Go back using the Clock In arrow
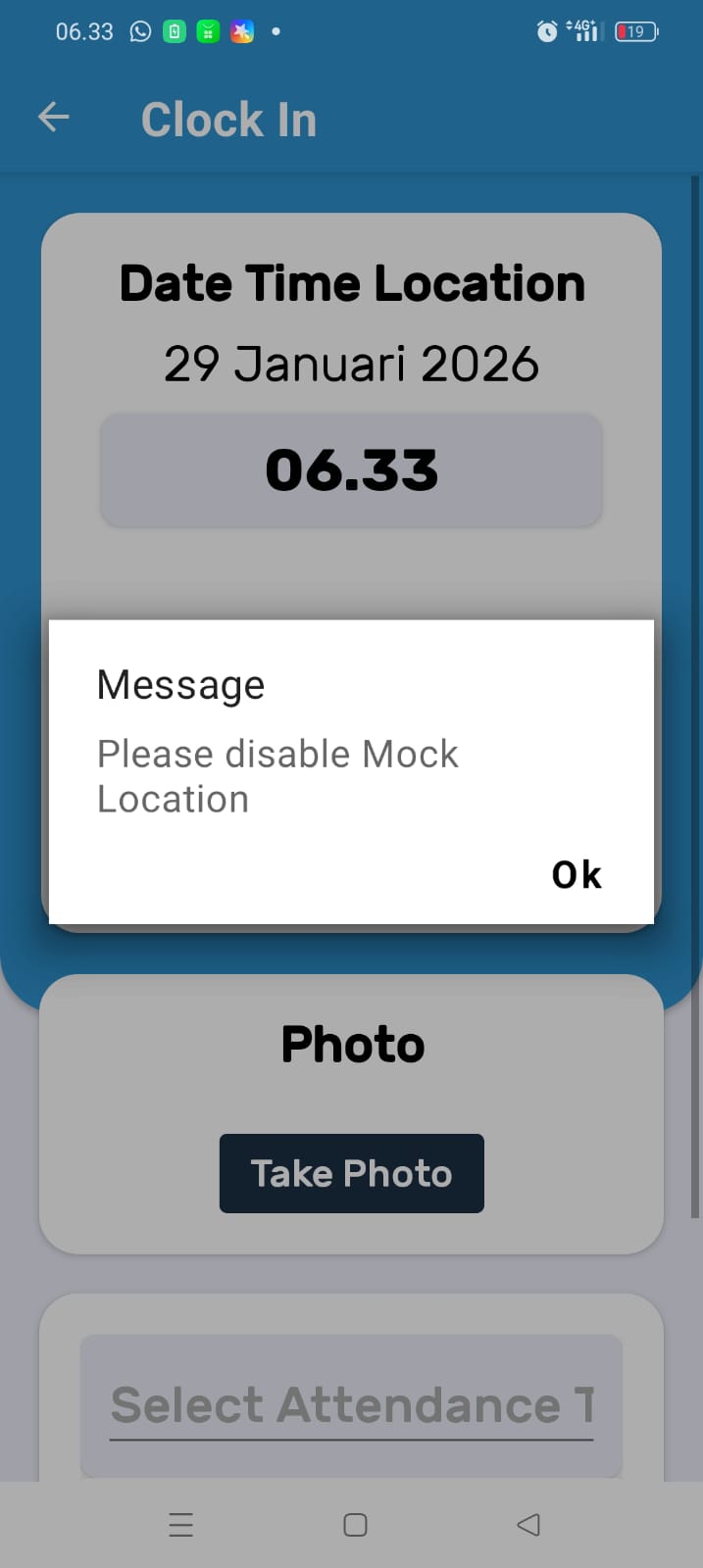 click(x=54, y=119)
